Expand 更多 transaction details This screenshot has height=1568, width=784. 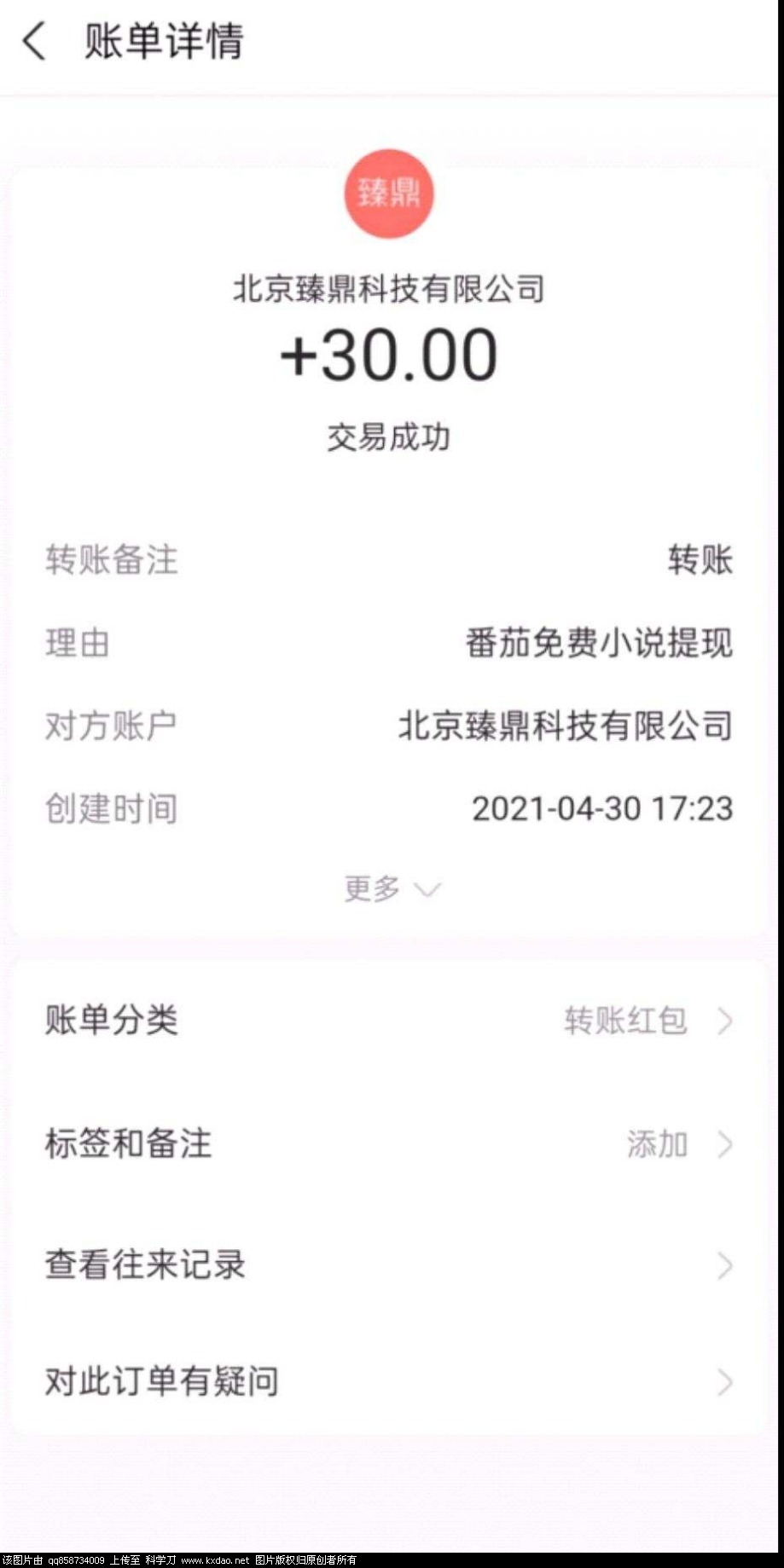pyautogui.click(x=391, y=888)
